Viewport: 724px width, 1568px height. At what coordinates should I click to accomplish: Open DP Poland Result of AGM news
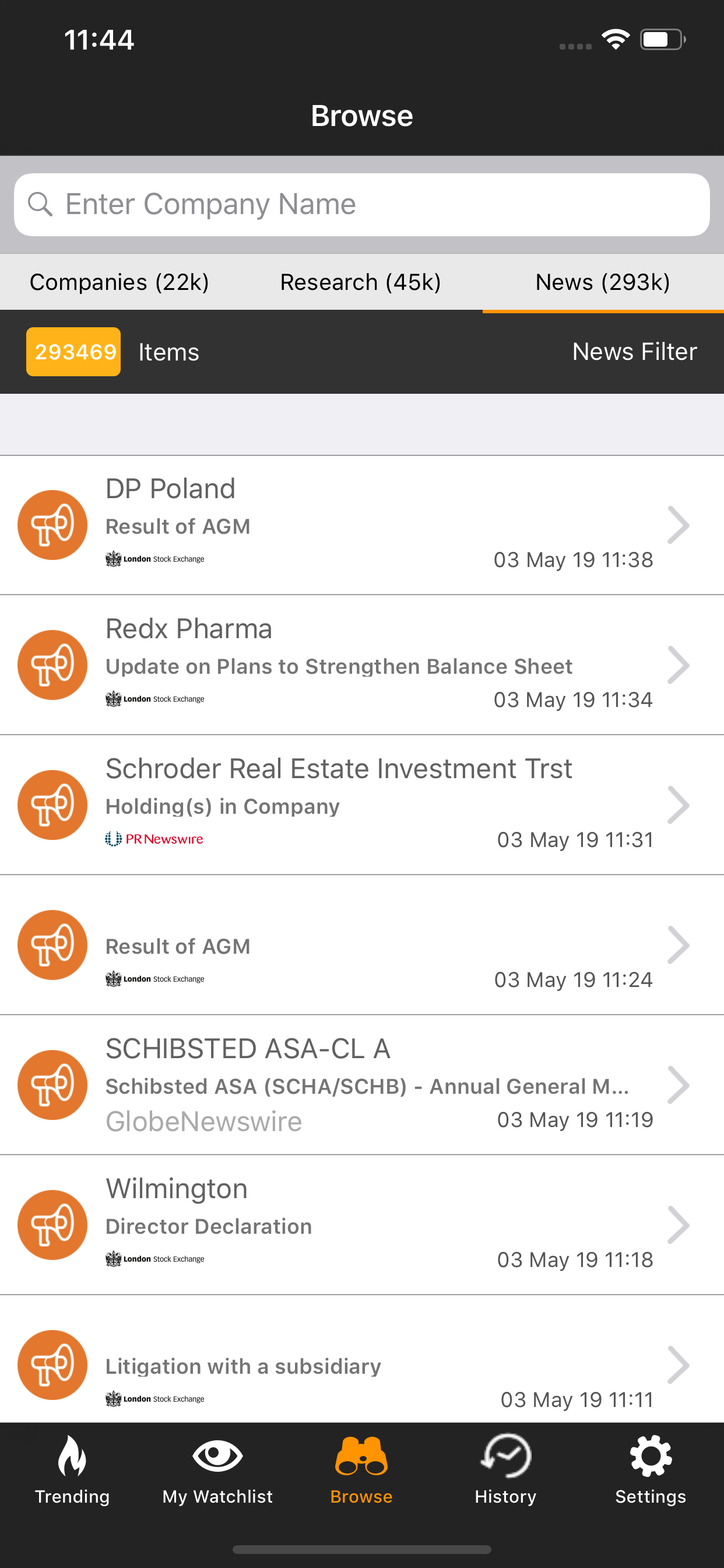tap(362, 524)
